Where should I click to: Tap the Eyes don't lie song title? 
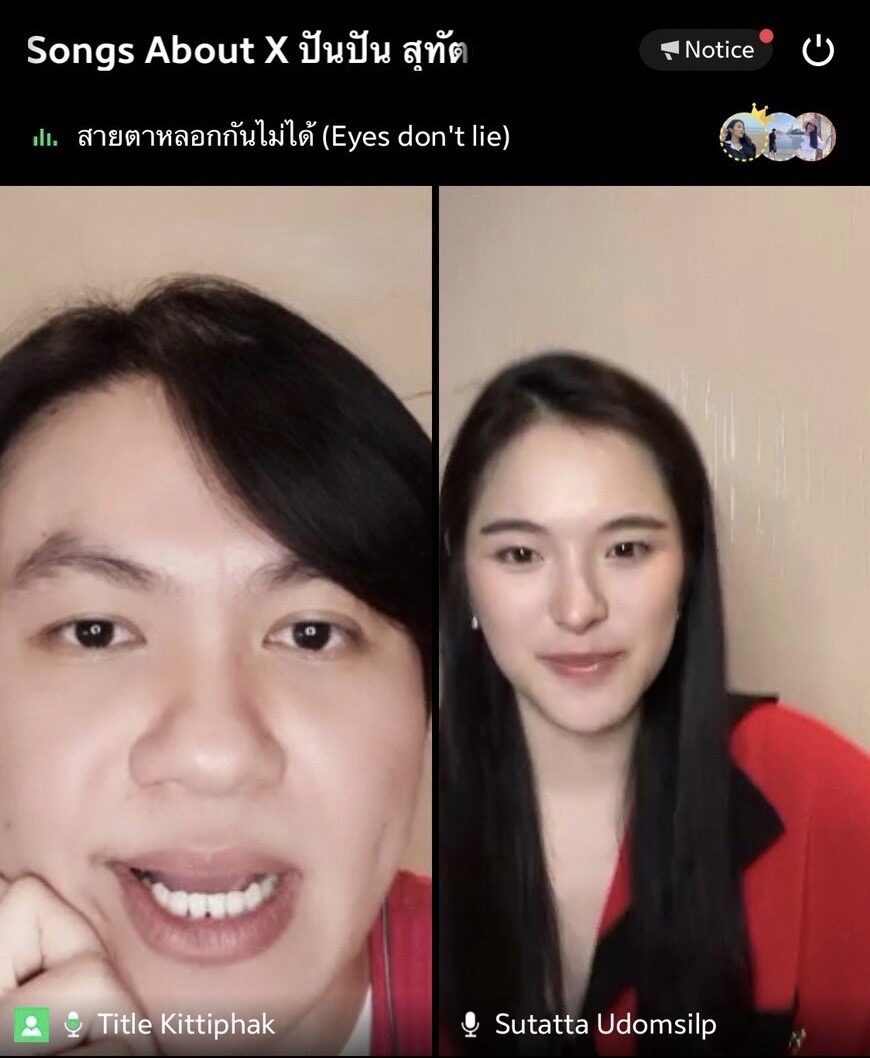pyautogui.click(x=293, y=137)
